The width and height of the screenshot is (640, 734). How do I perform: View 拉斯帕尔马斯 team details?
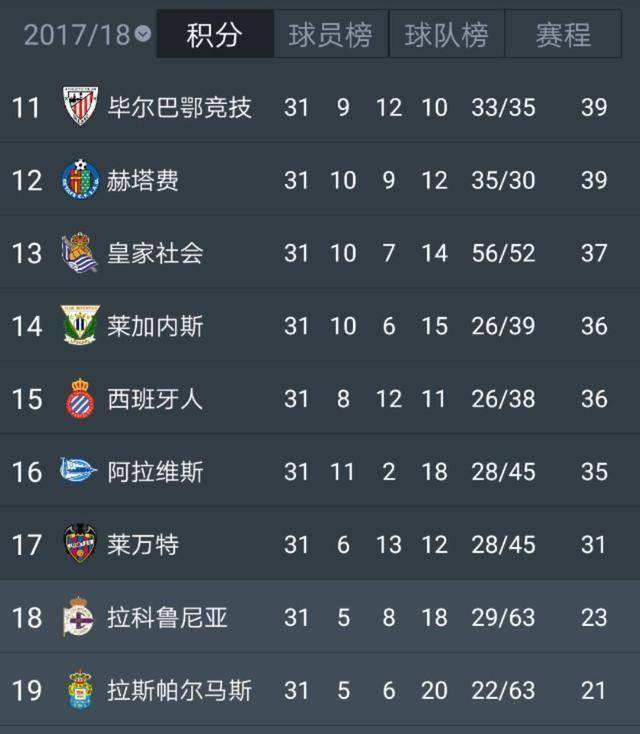pyautogui.click(x=180, y=690)
